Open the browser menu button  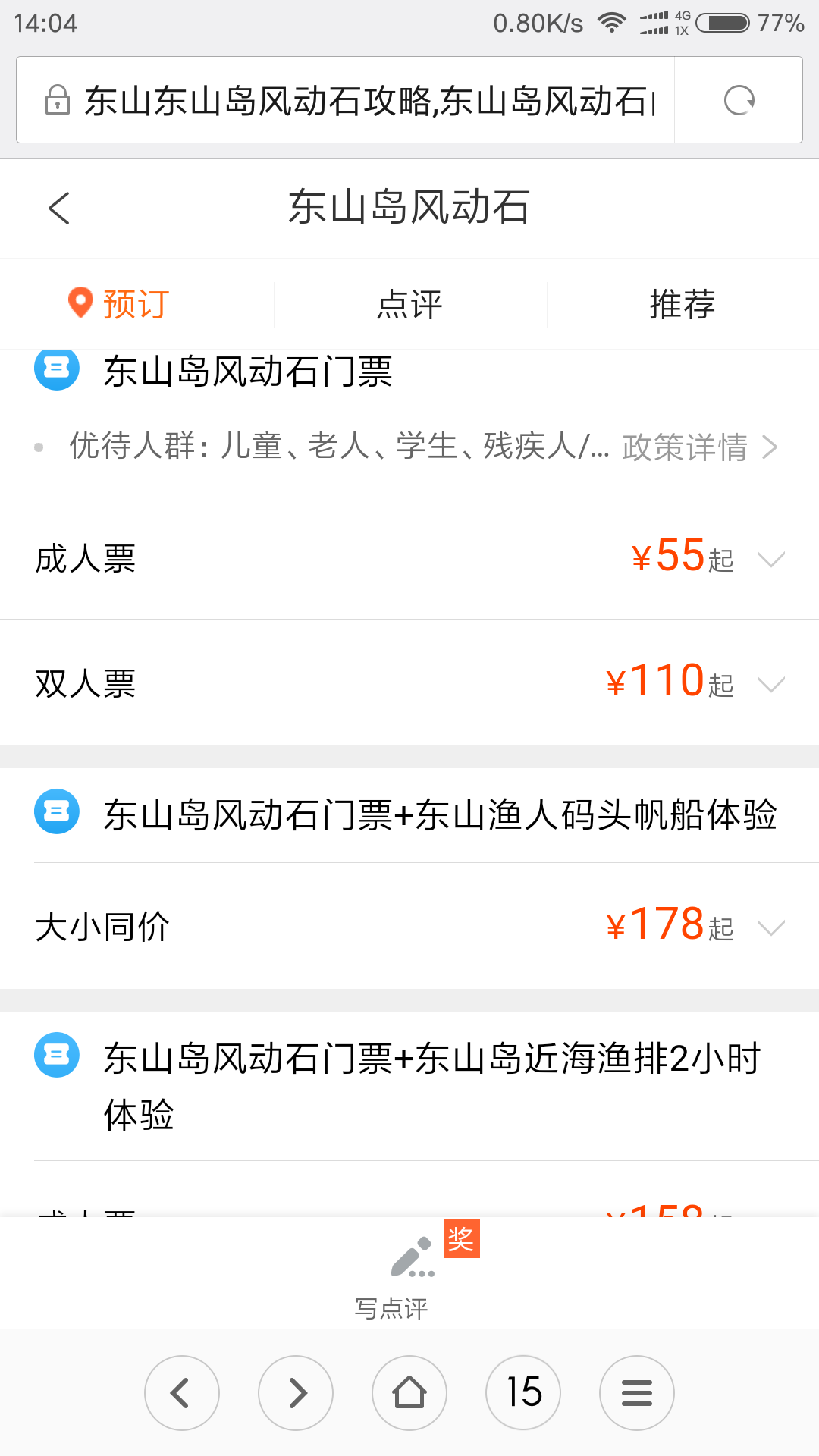(637, 1393)
